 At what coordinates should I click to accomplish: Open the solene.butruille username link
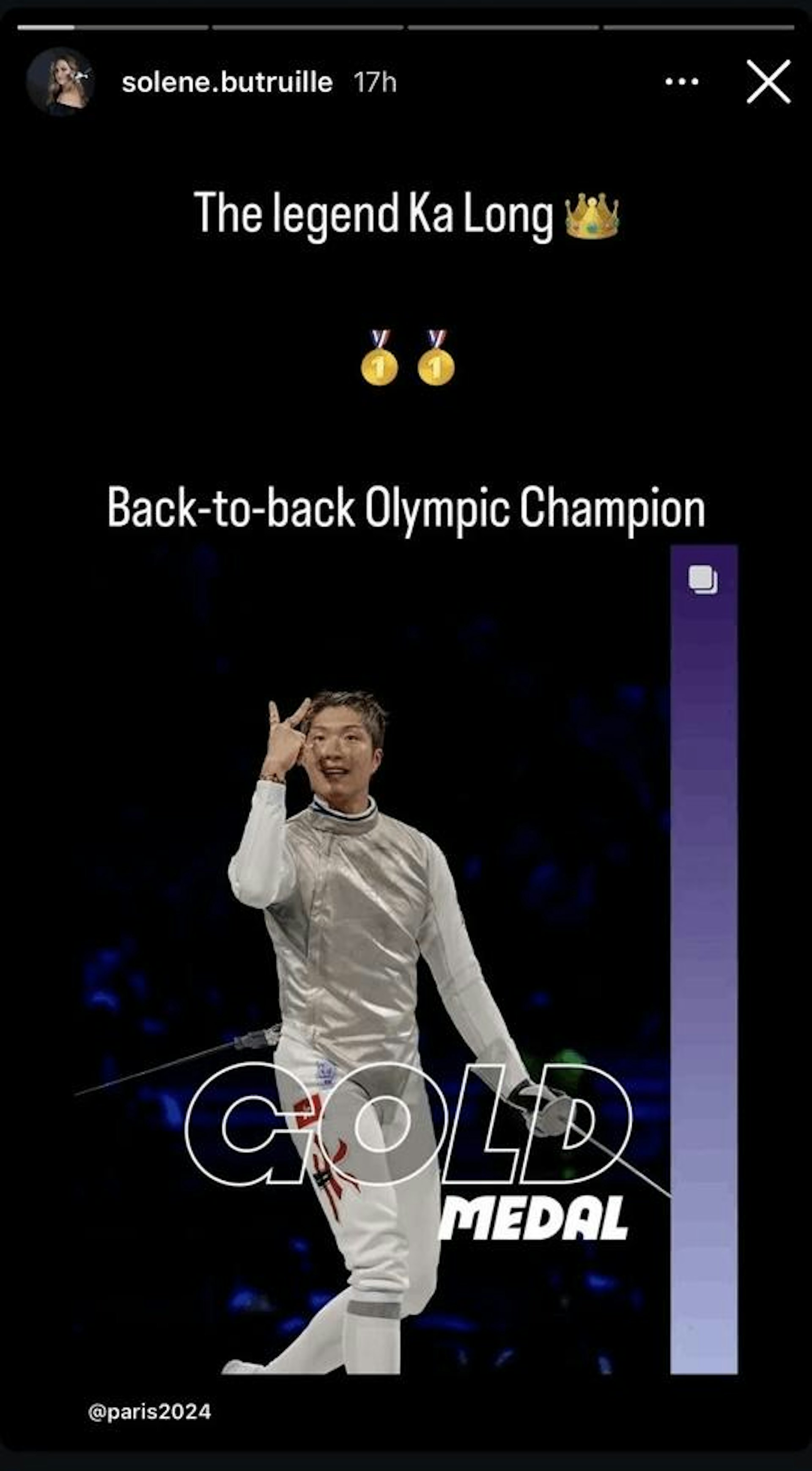click(x=227, y=83)
